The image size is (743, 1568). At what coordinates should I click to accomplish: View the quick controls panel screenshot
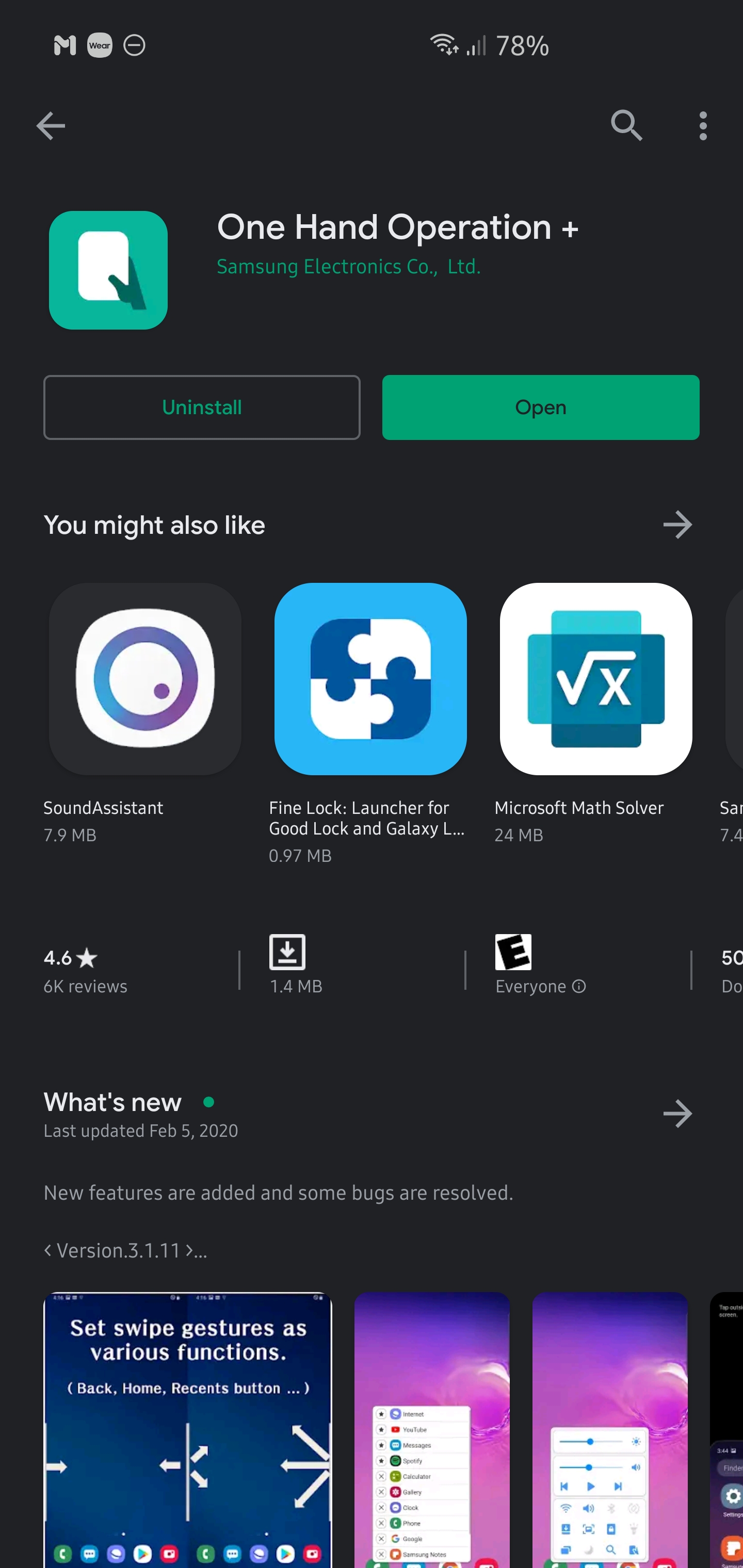(x=610, y=1430)
